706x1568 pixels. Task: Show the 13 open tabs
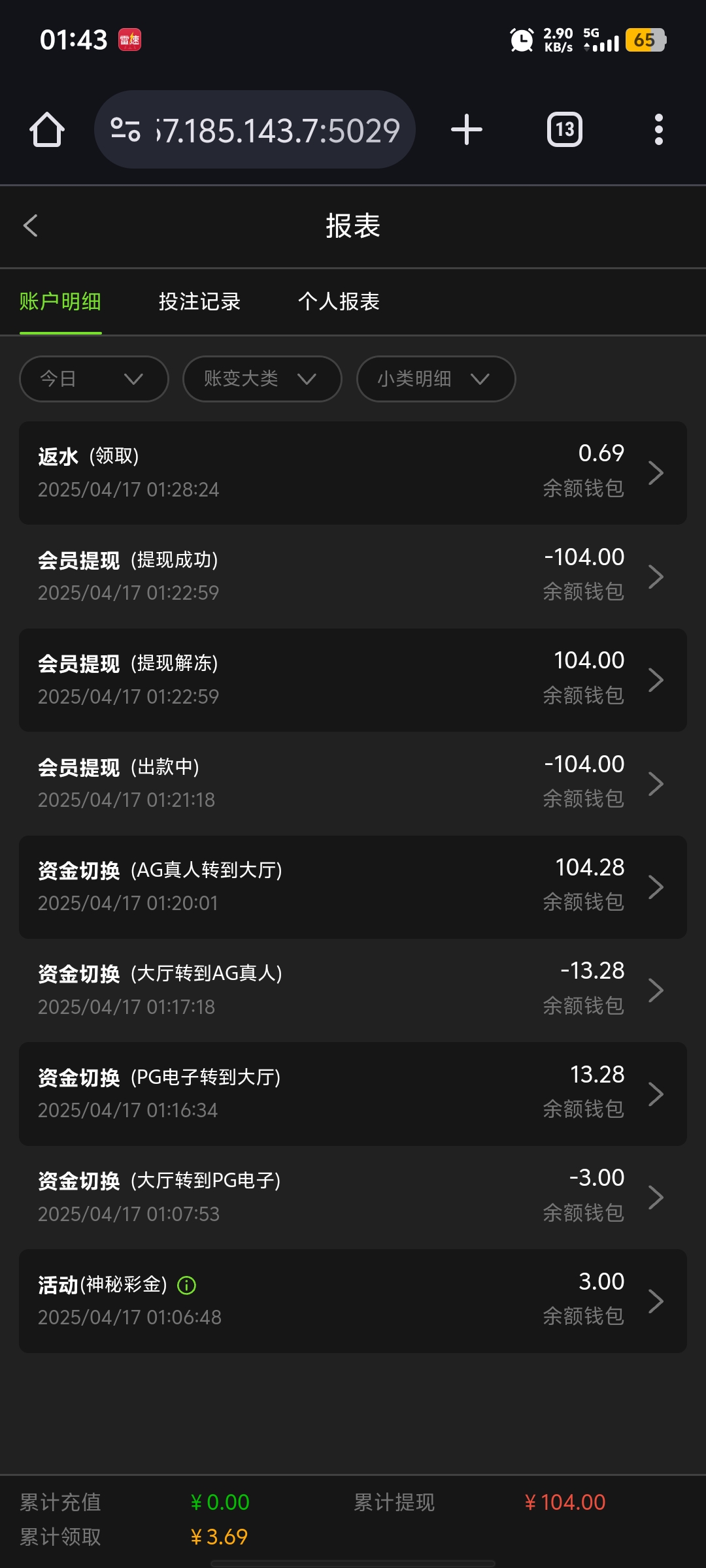click(x=565, y=129)
